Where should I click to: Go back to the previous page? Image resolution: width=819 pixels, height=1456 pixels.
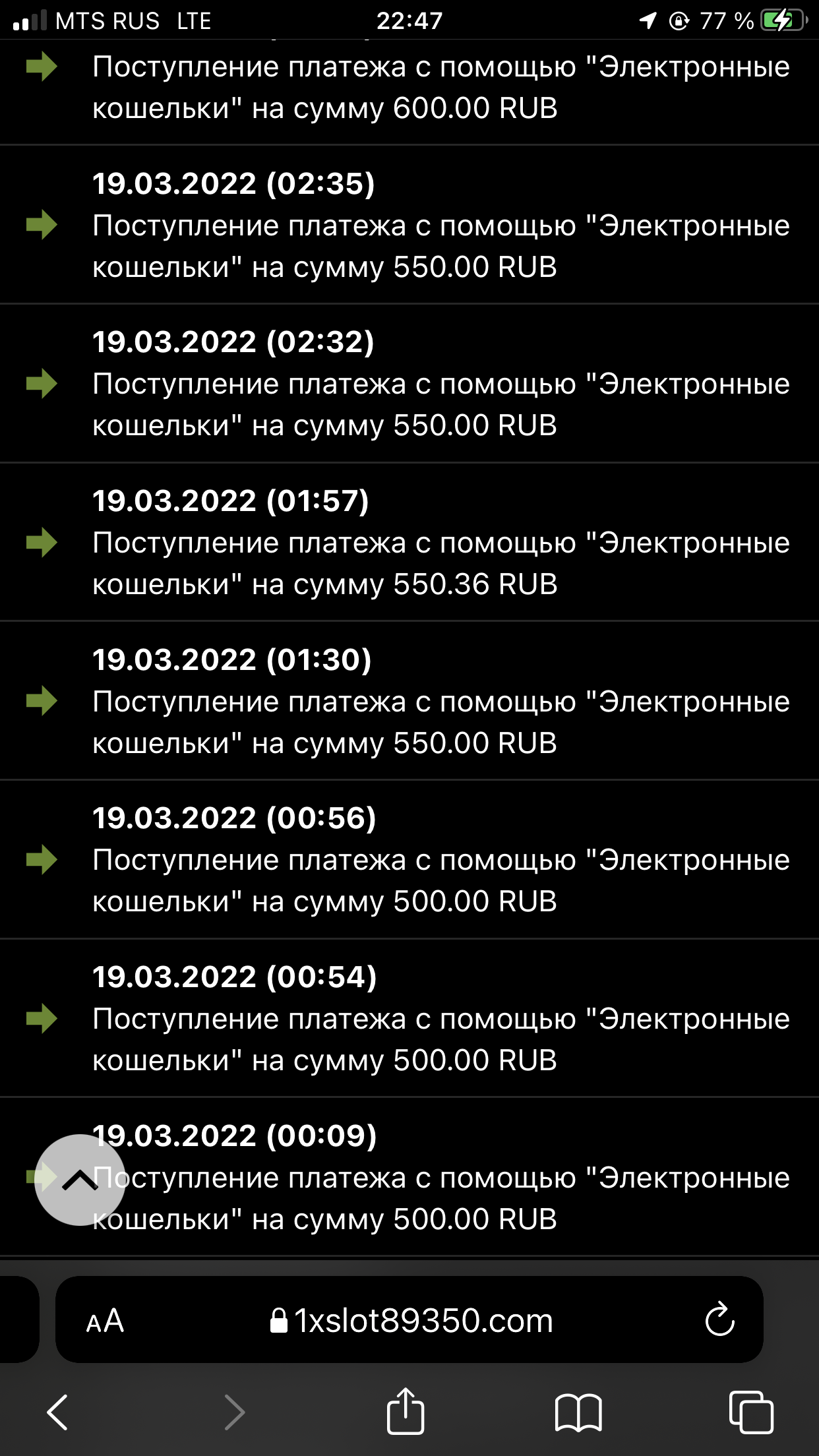coord(57,1412)
